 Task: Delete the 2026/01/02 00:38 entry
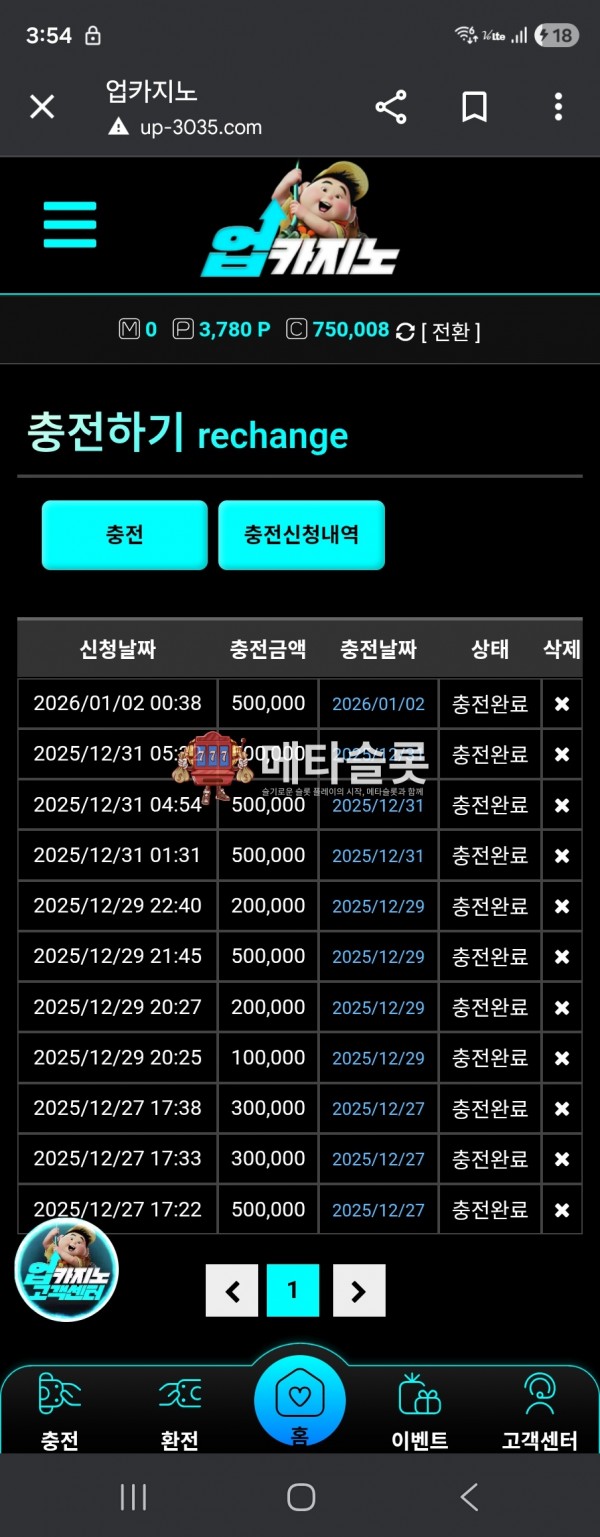562,704
